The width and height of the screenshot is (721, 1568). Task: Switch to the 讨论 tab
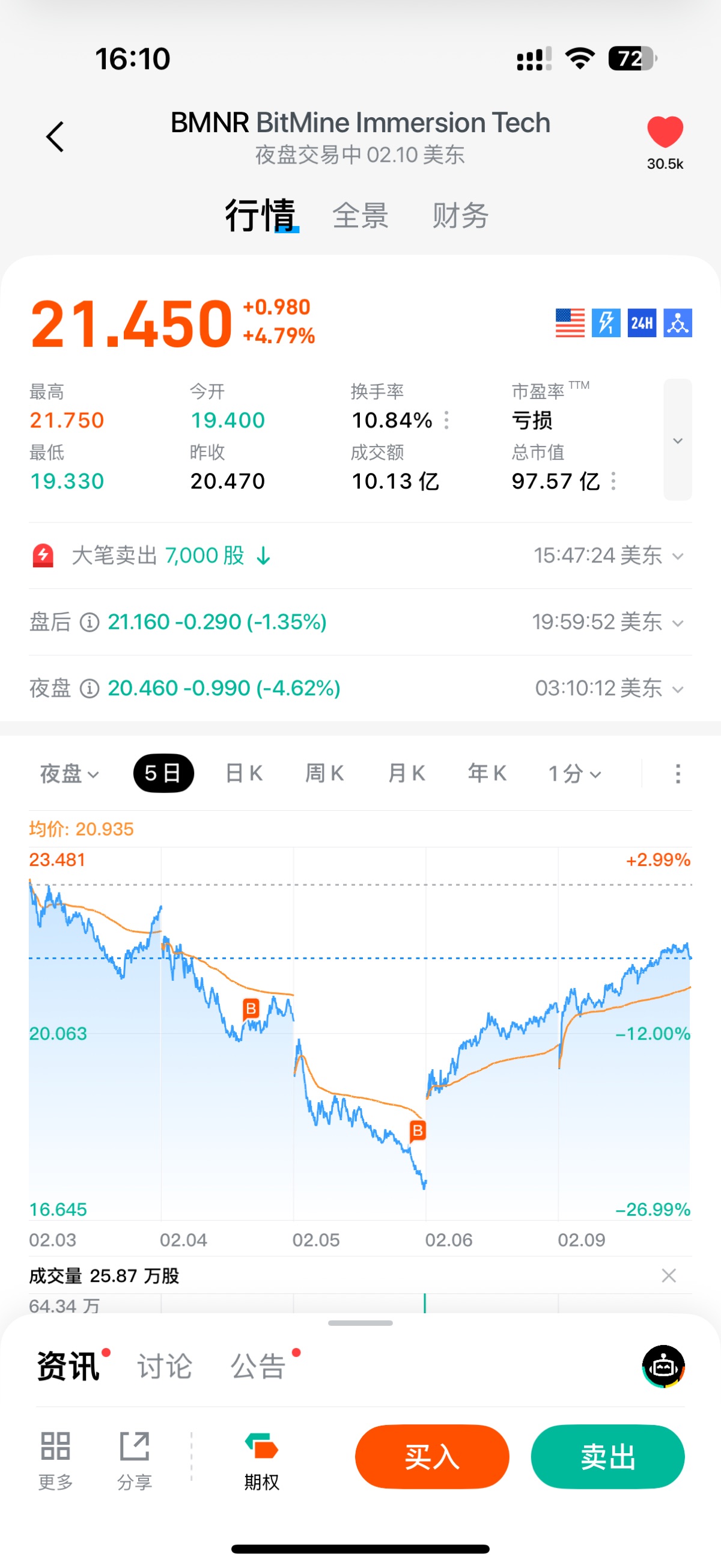pos(164,1367)
